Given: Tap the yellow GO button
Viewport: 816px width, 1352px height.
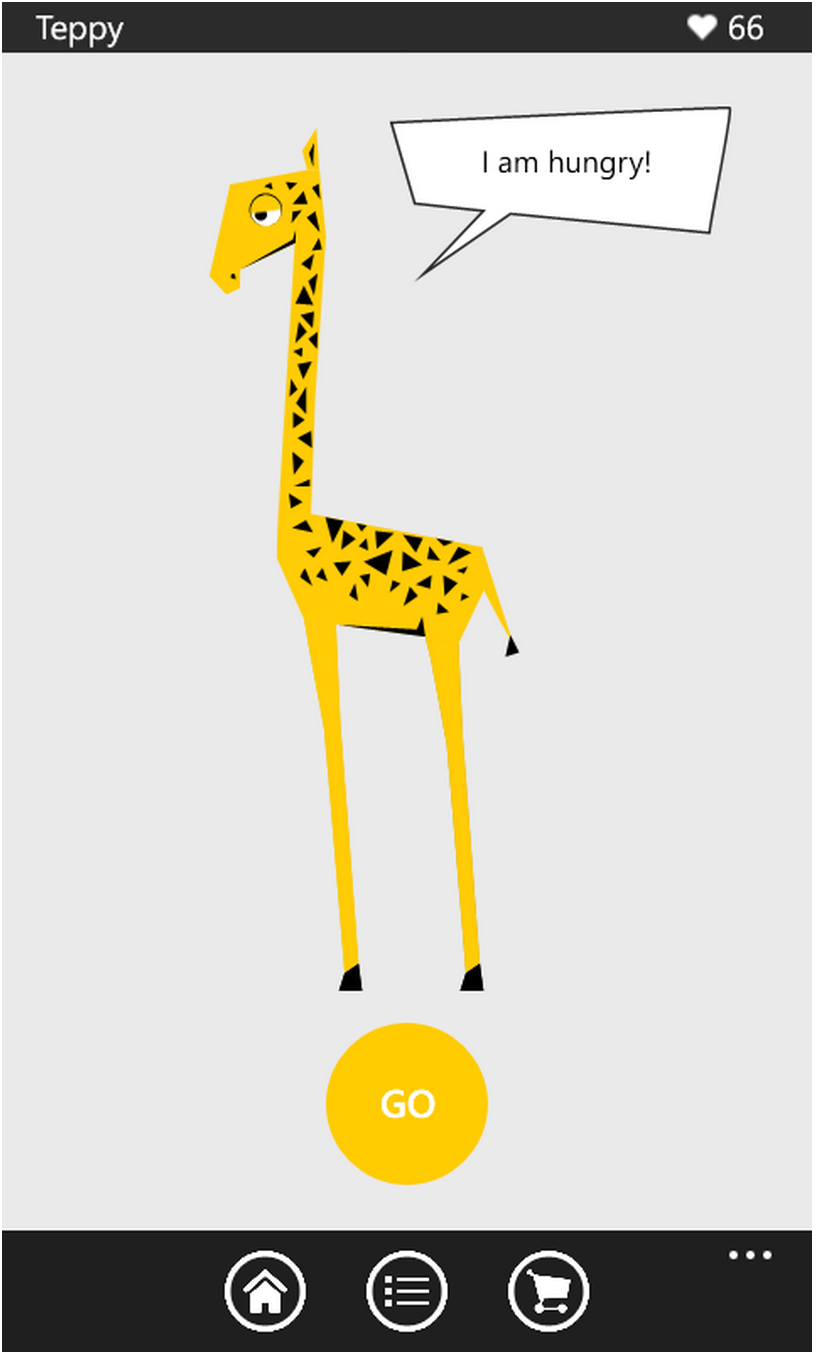Looking at the screenshot, I should pyautogui.click(x=407, y=1103).
